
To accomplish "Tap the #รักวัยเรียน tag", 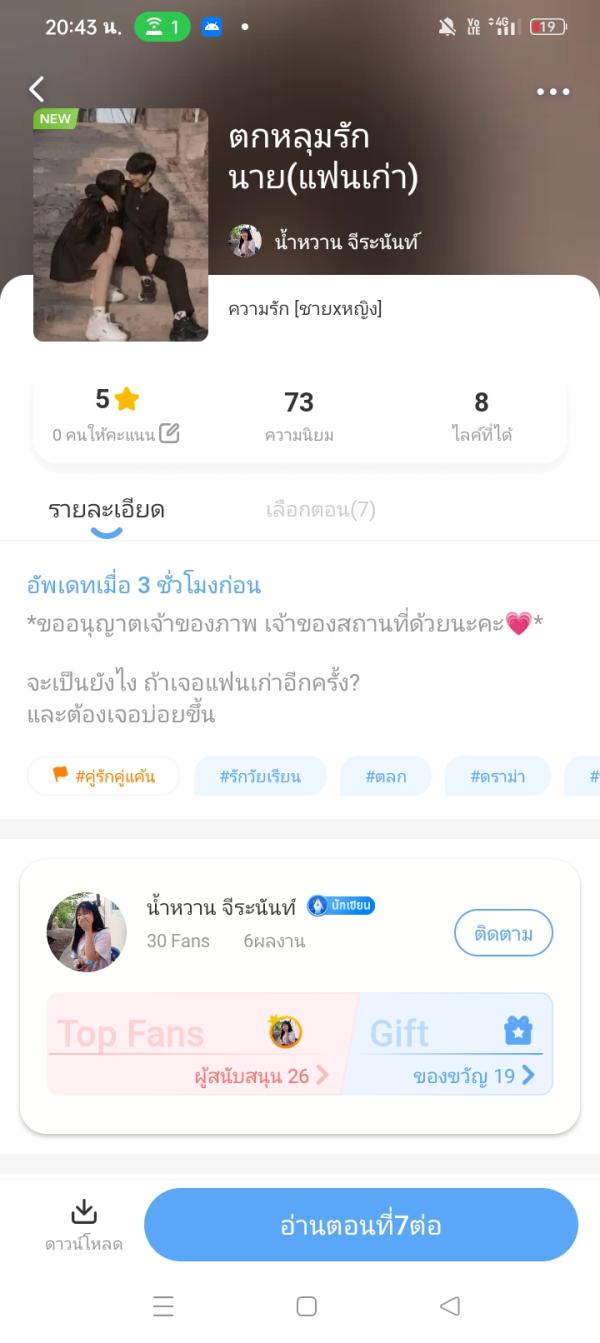I will pyautogui.click(x=260, y=776).
